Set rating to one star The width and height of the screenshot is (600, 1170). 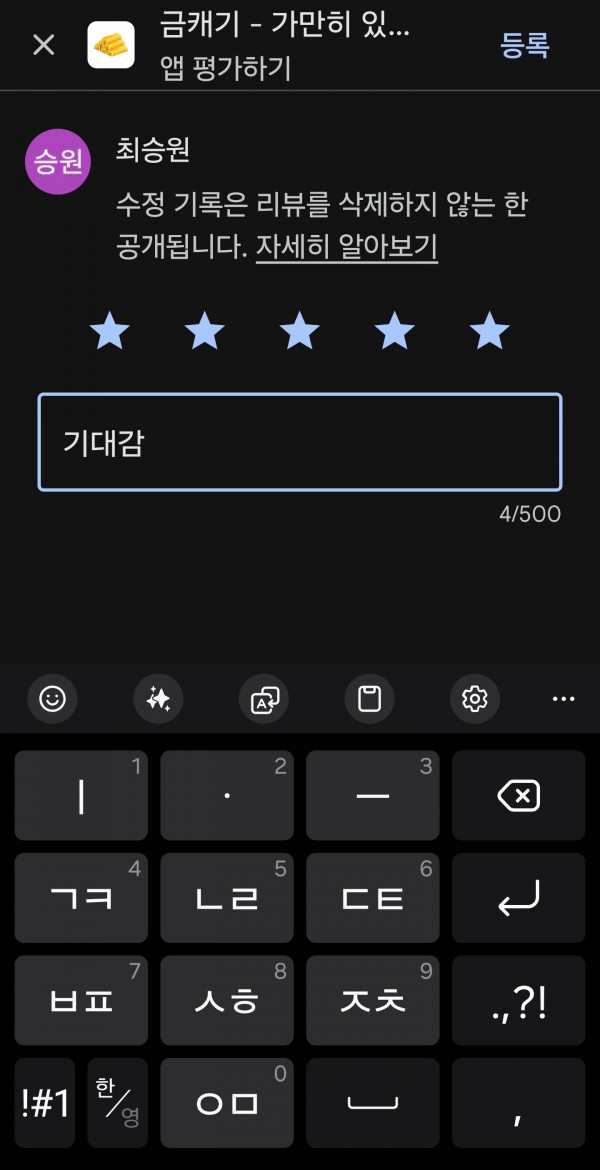110,331
